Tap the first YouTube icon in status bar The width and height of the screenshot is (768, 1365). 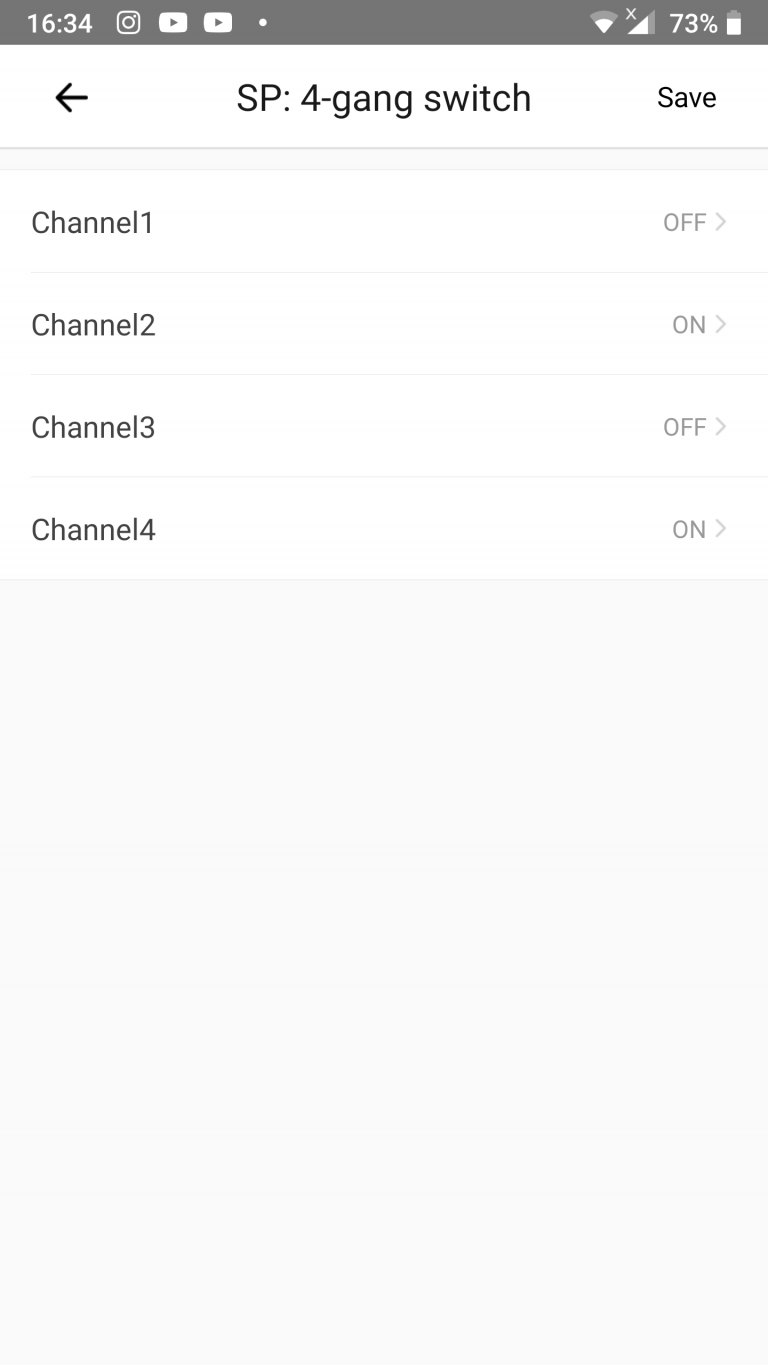click(x=173, y=23)
